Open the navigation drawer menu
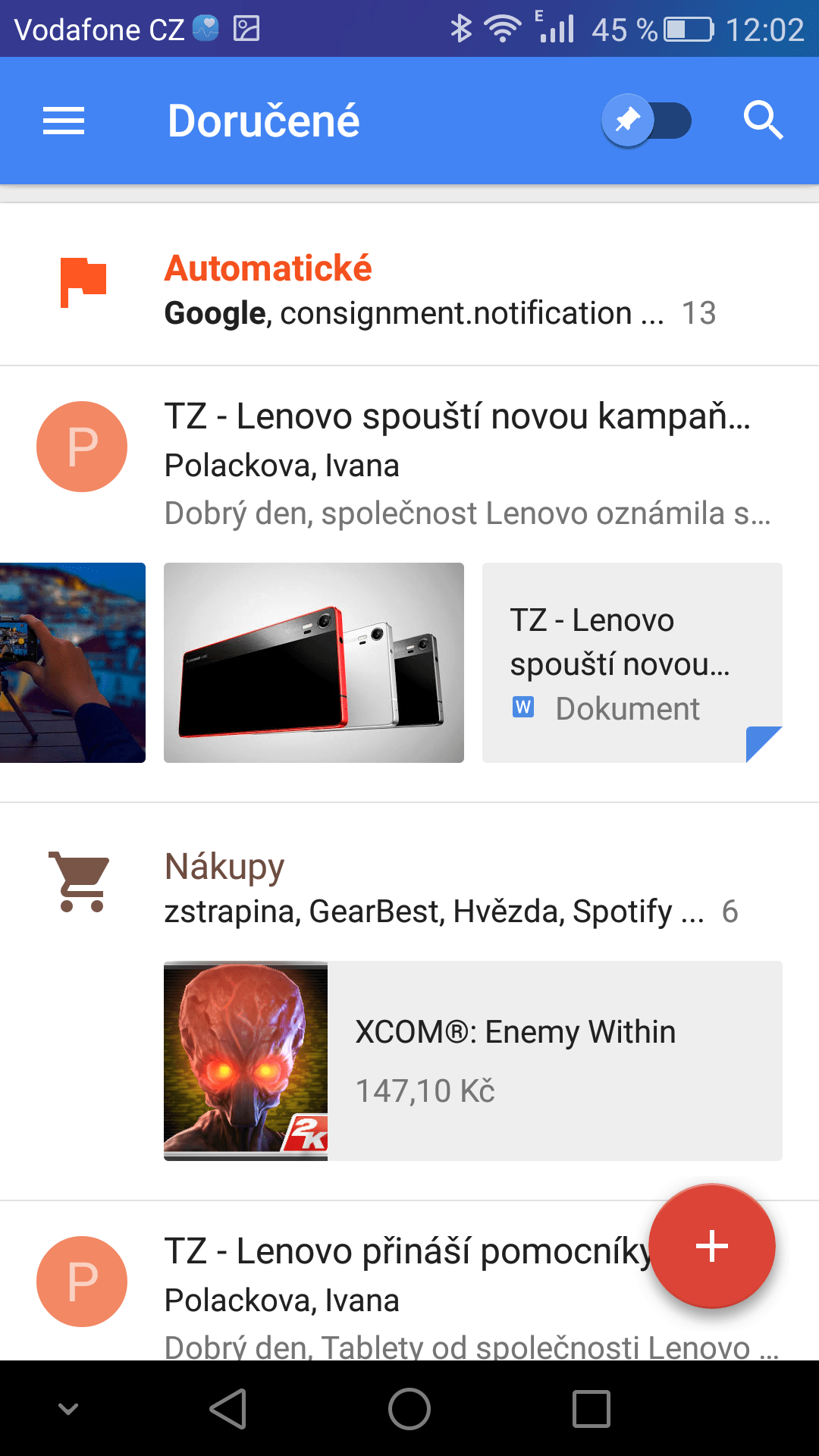This screenshot has height=1456, width=819. click(x=64, y=121)
